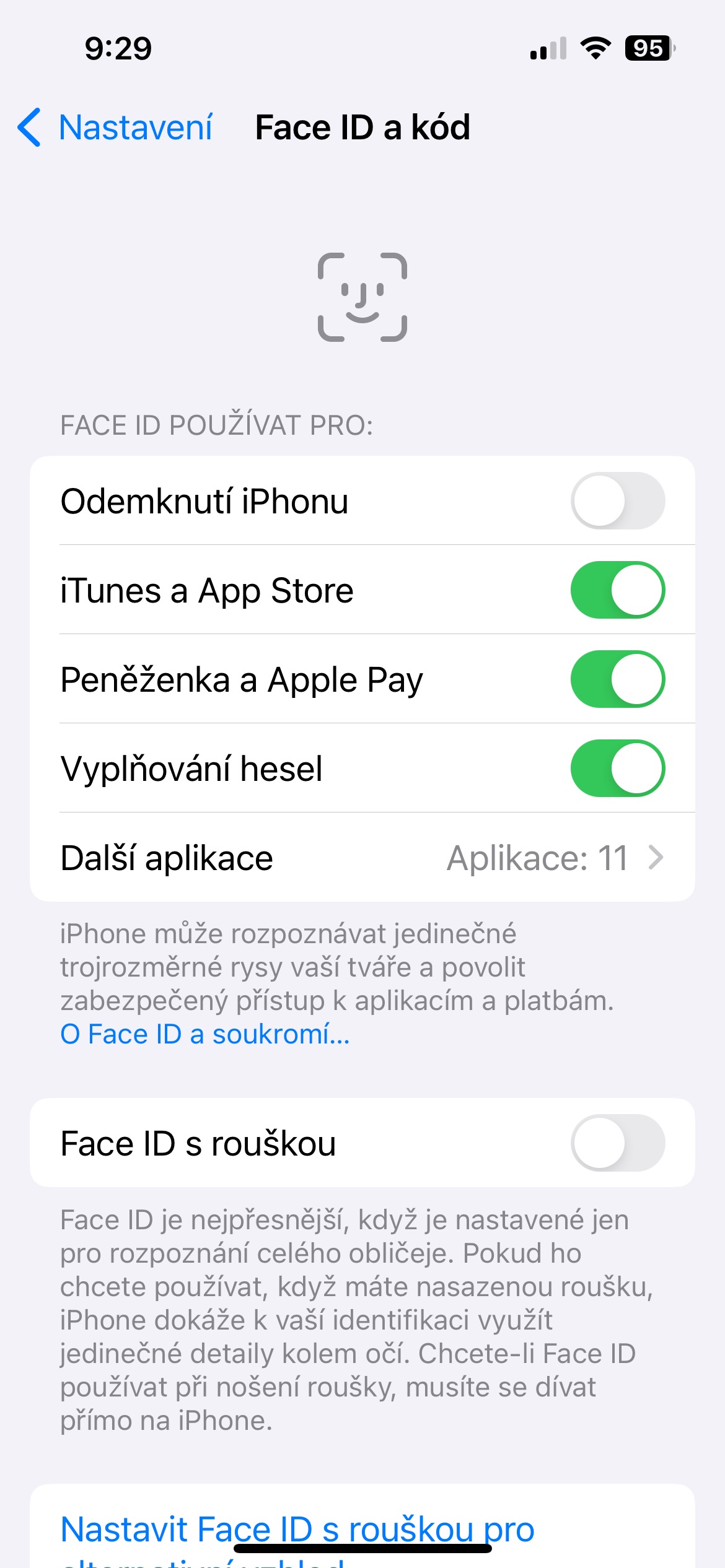
Task: Open O Face ID a soukromí link
Action: [x=205, y=1034]
